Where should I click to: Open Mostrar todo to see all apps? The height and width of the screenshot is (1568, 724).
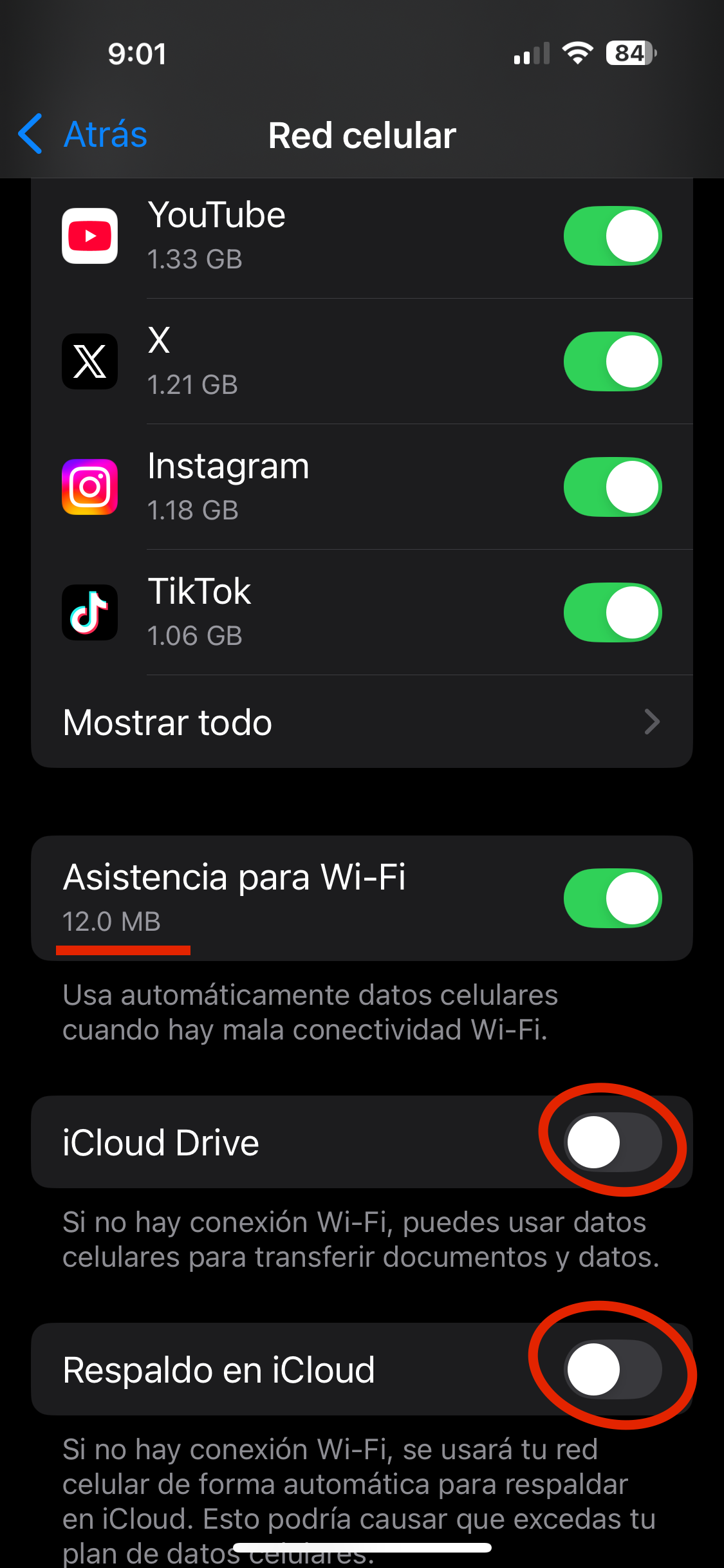tap(362, 722)
